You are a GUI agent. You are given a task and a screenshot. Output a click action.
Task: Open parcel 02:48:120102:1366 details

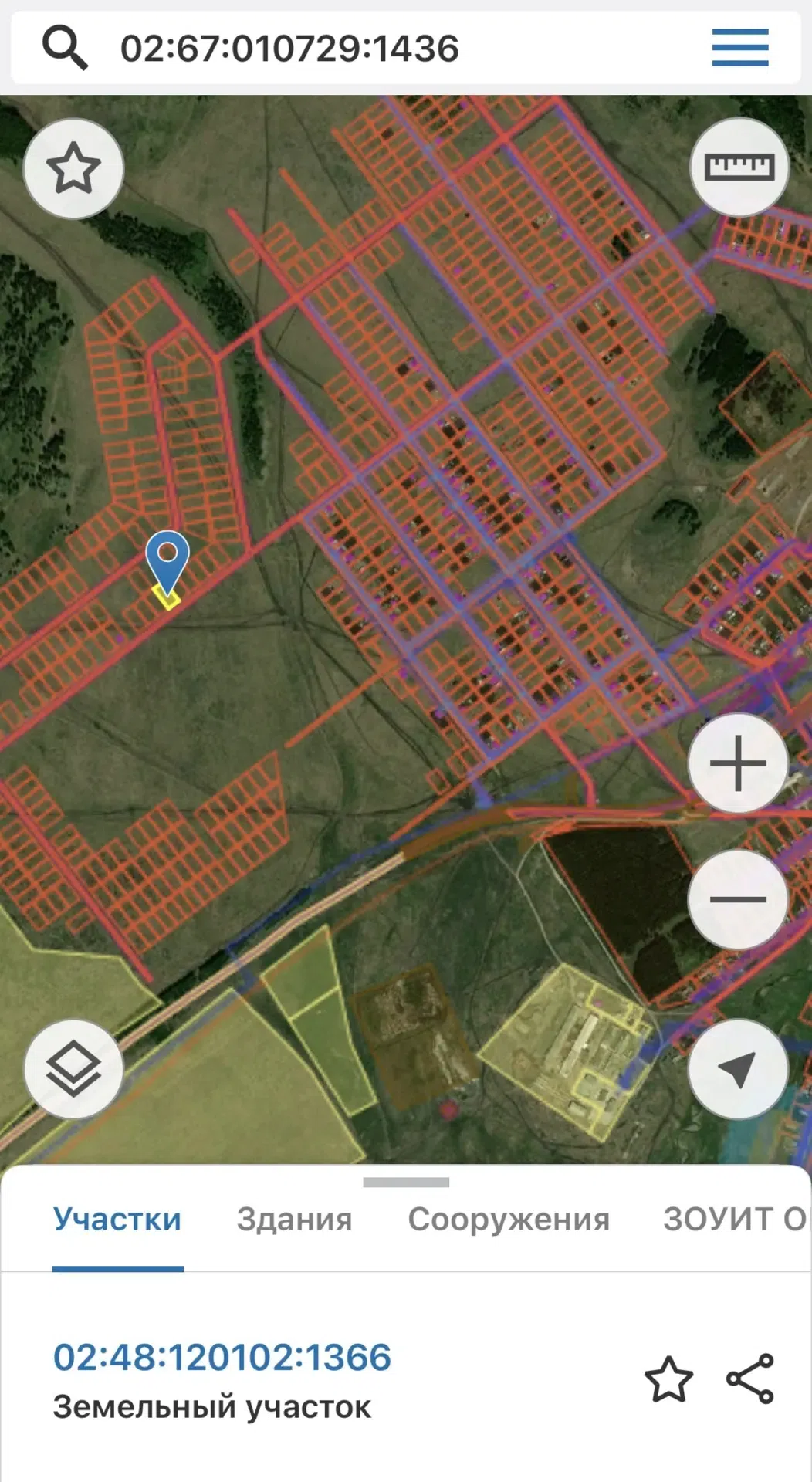[222, 1358]
